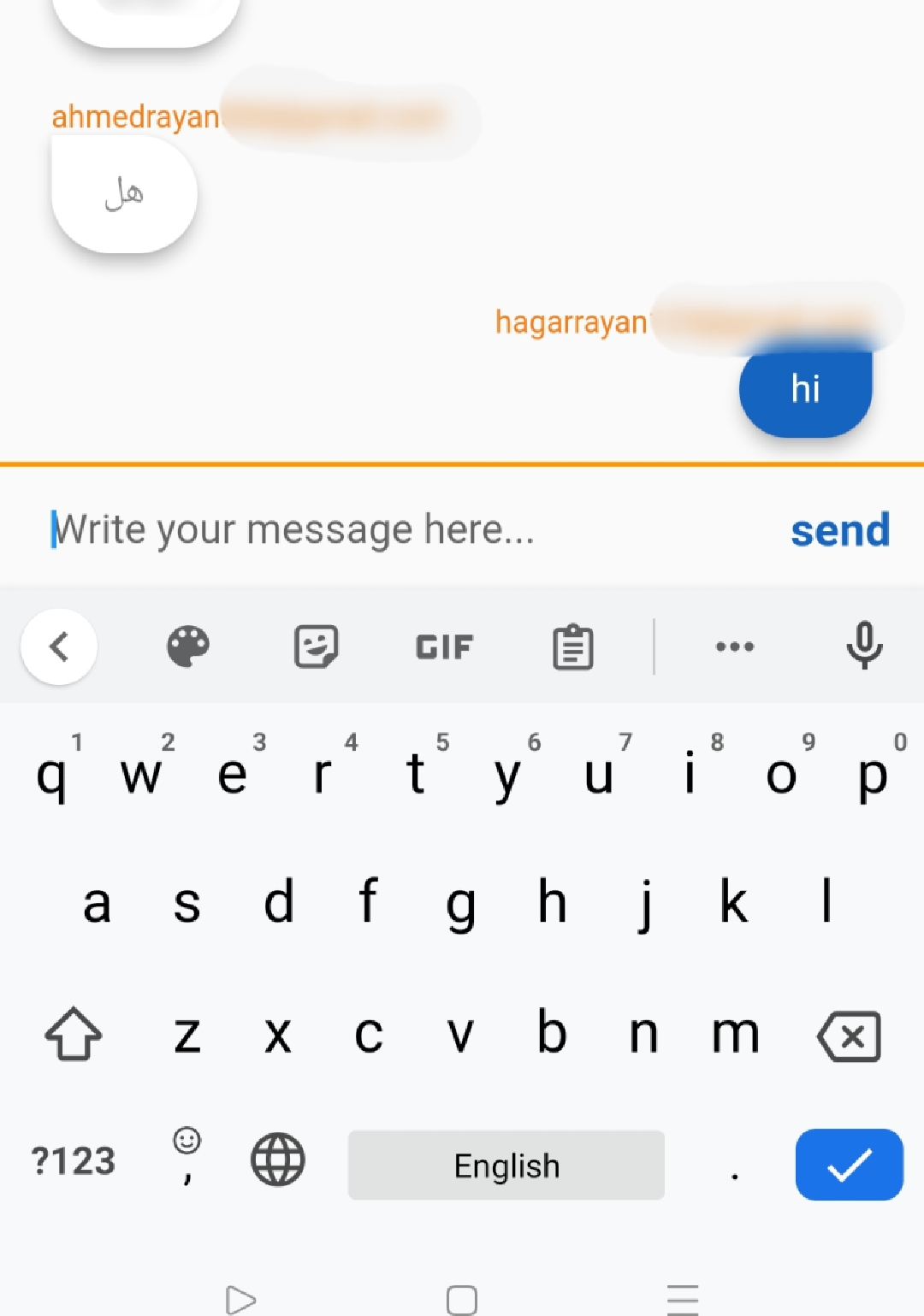924x1316 pixels.
Task: Start voice typing with the microphone icon
Action: tap(865, 646)
